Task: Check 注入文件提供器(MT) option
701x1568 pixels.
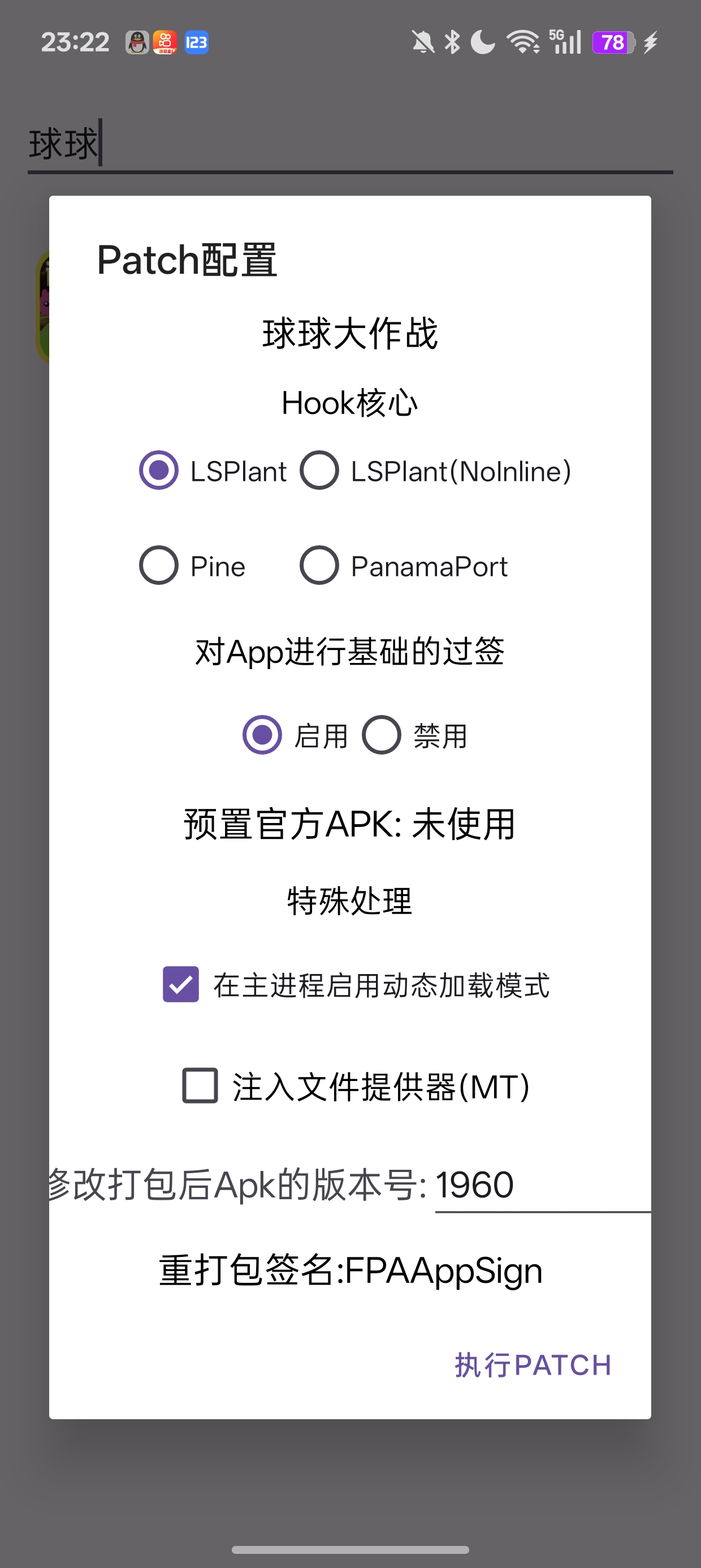Action: pyautogui.click(x=200, y=1085)
